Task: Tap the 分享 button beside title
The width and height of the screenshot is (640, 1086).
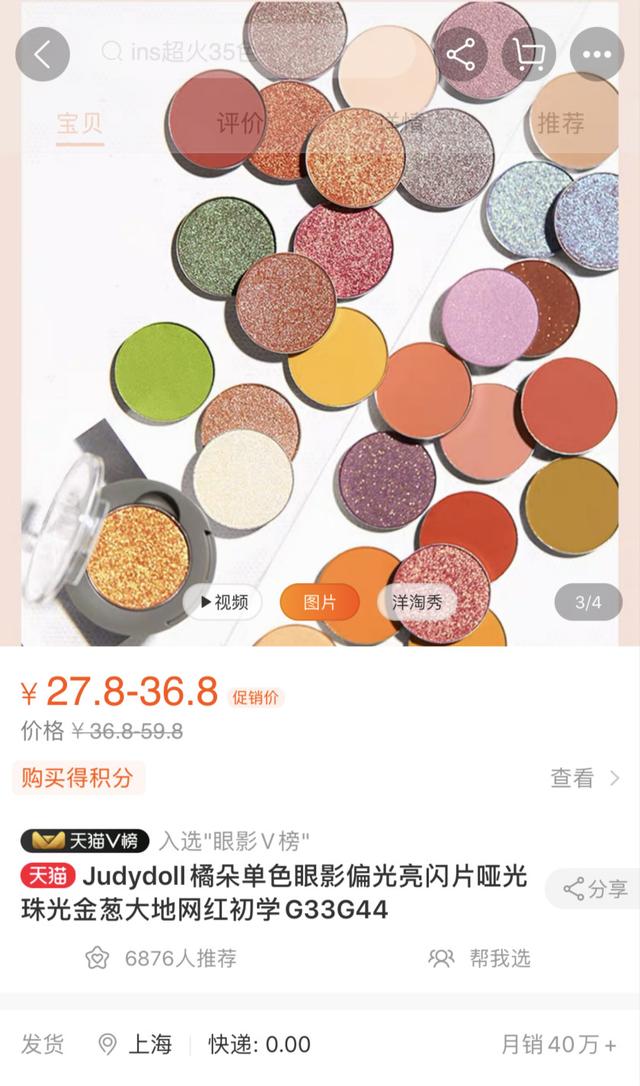Action: [x=595, y=888]
